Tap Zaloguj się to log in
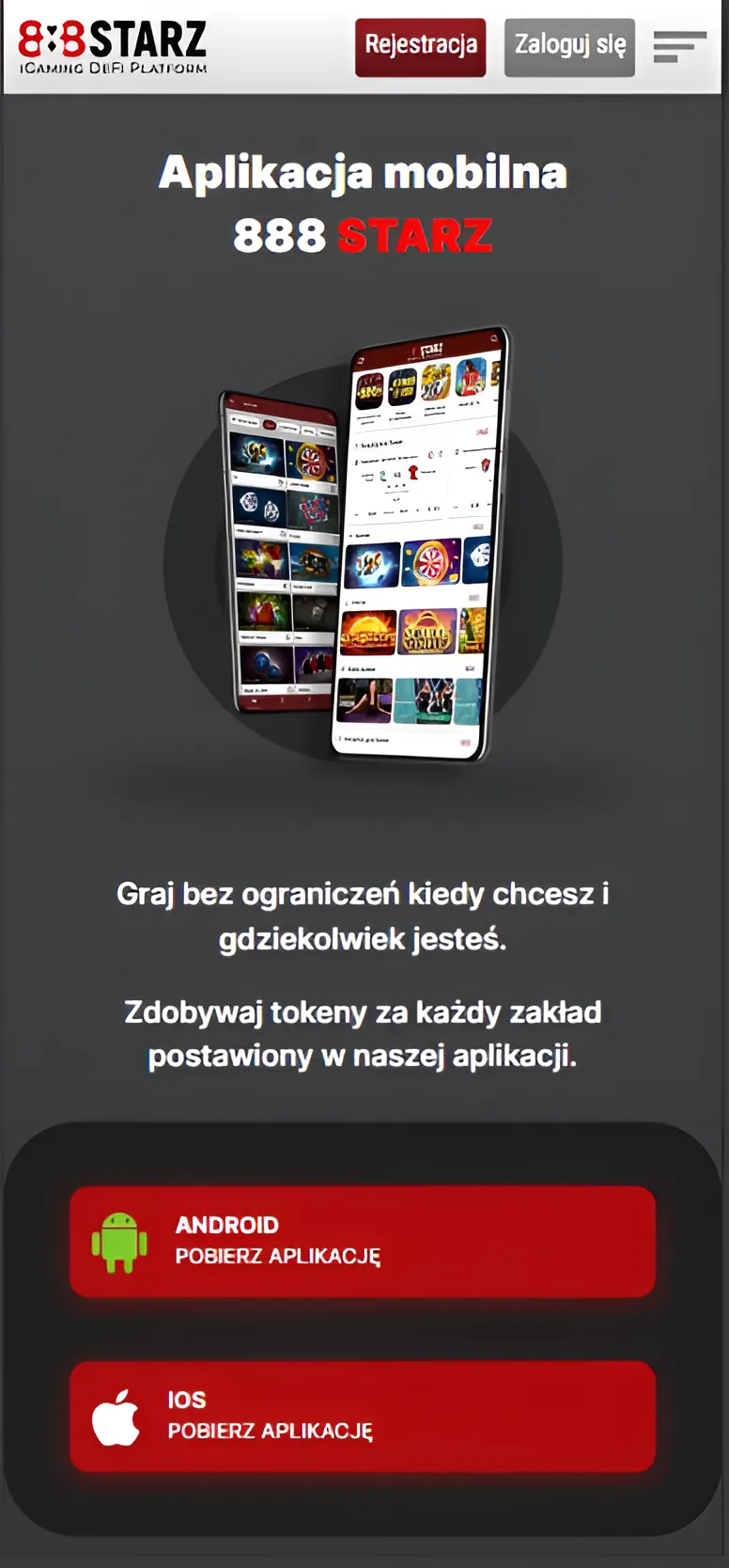This screenshot has height=1568, width=729. (x=569, y=47)
